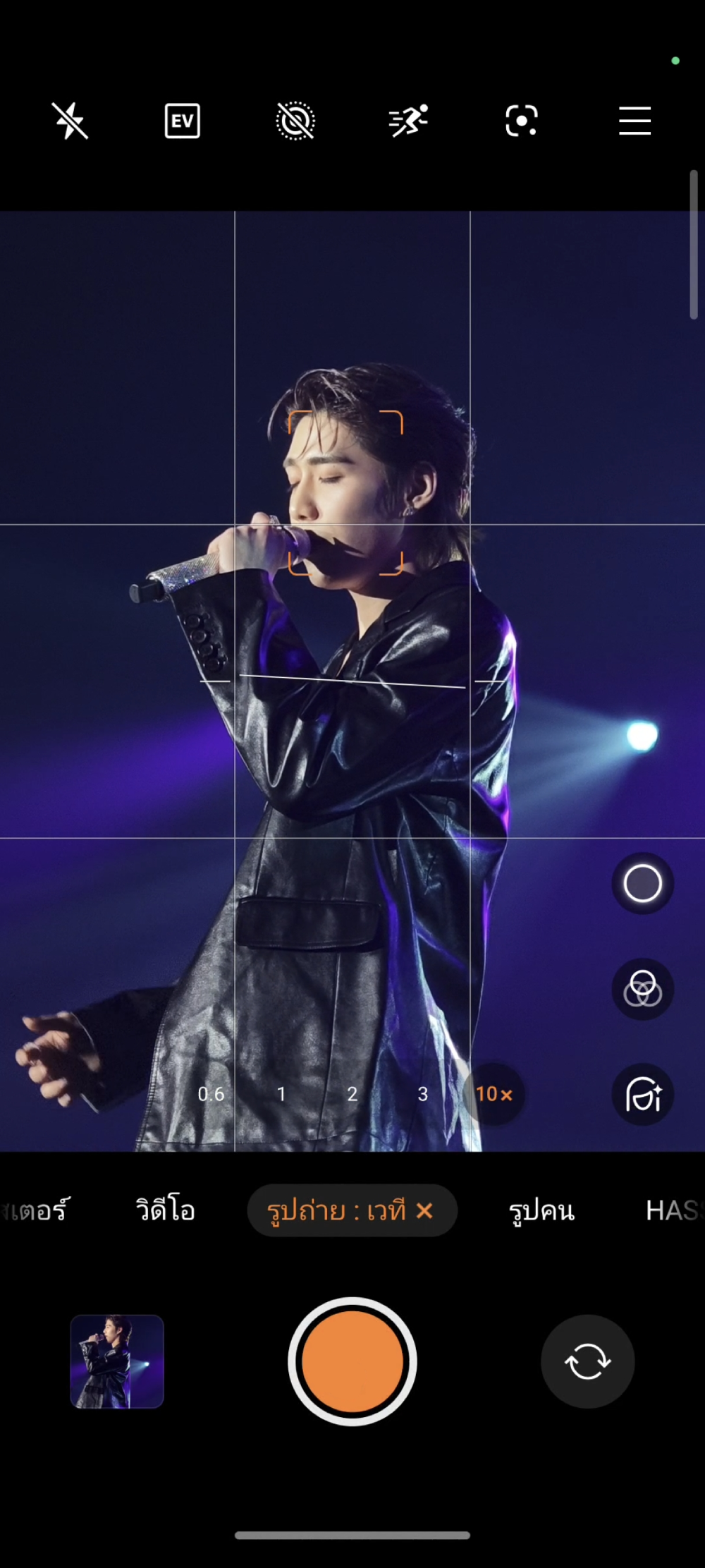Switch to รูปคน portrait mode
Image resolution: width=705 pixels, height=1568 pixels.
[x=541, y=1211]
